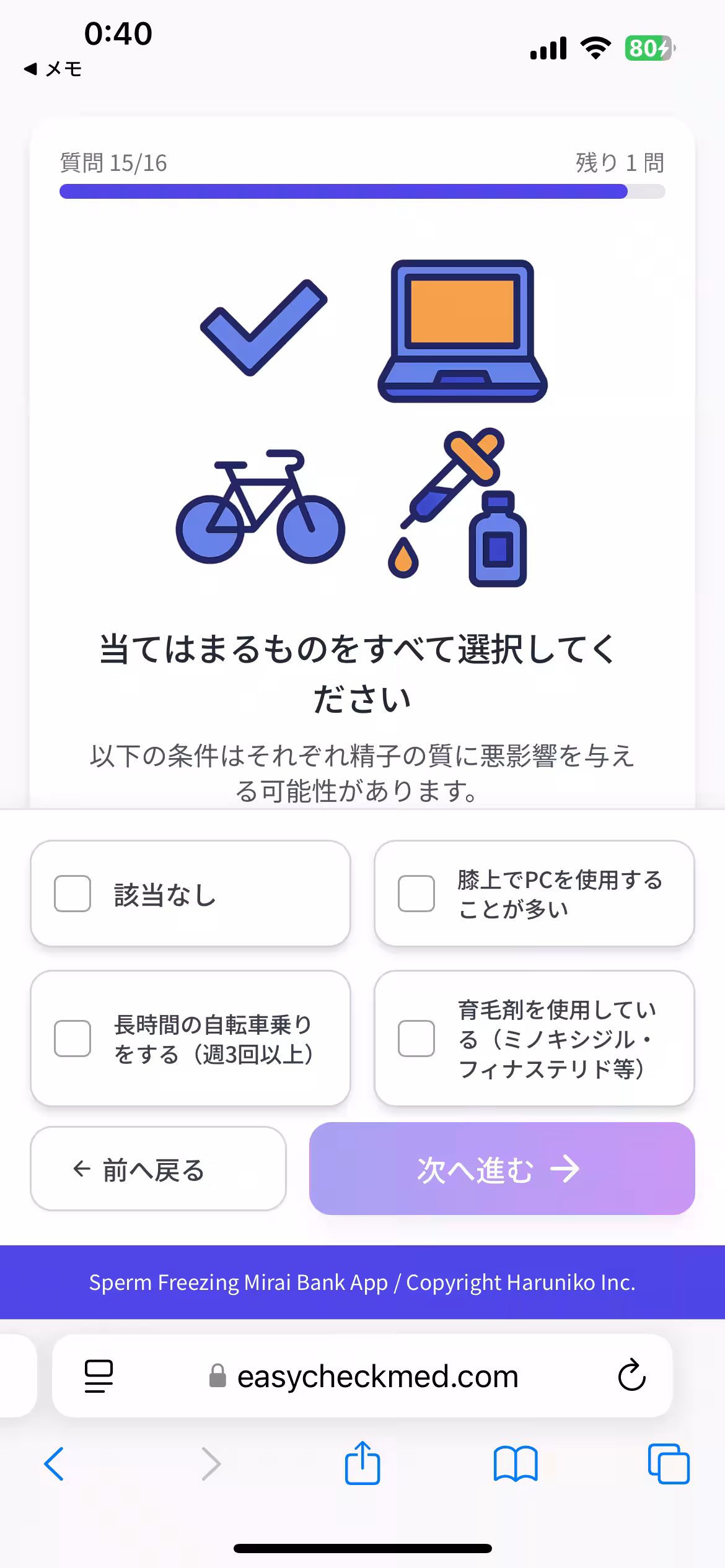The image size is (725, 1568).
Task: Tap the easycheckmed.com address bar
Action: click(378, 1377)
